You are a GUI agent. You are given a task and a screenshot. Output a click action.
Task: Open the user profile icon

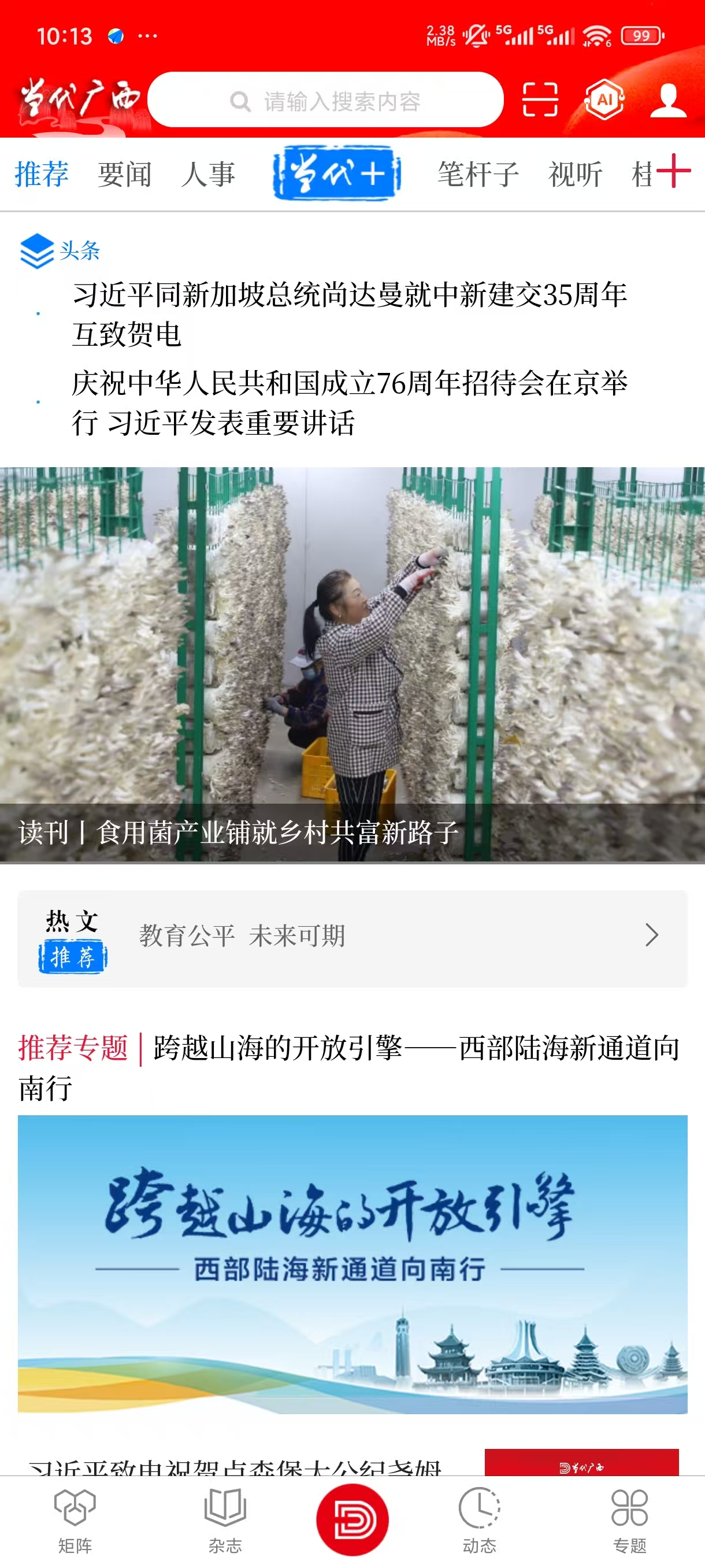coord(668,99)
